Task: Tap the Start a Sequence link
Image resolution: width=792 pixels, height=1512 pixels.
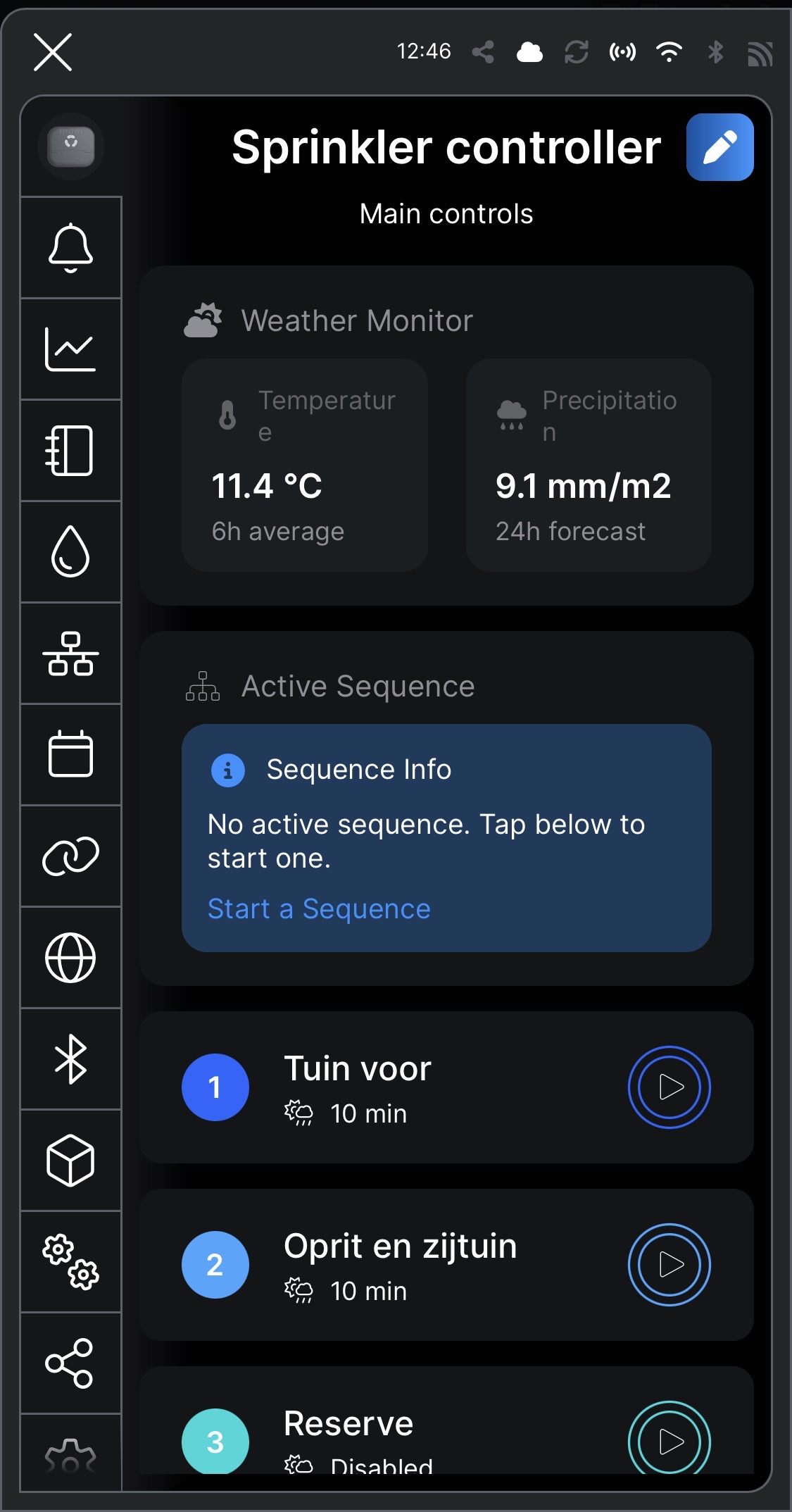Action: 319,909
